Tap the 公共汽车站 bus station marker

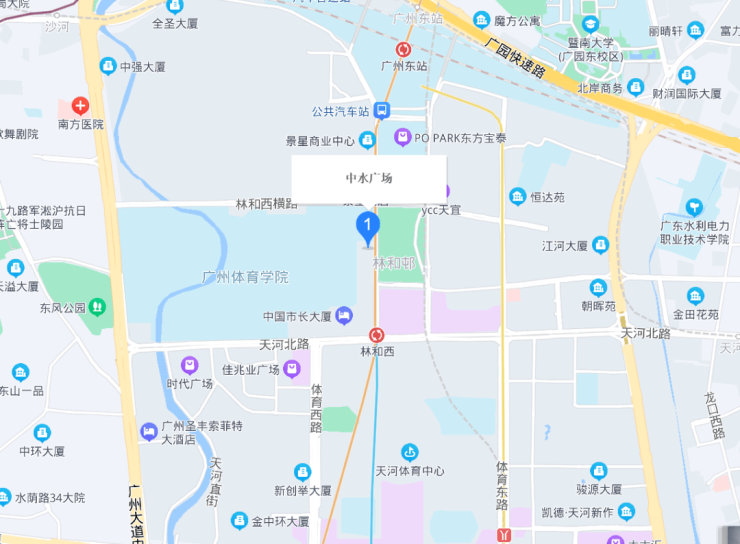(383, 111)
